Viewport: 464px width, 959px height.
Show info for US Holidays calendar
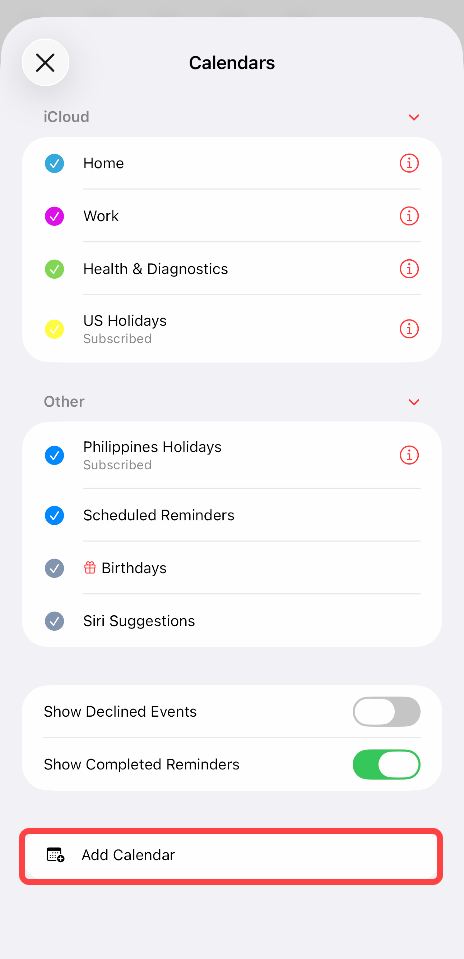pyautogui.click(x=409, y=328)
